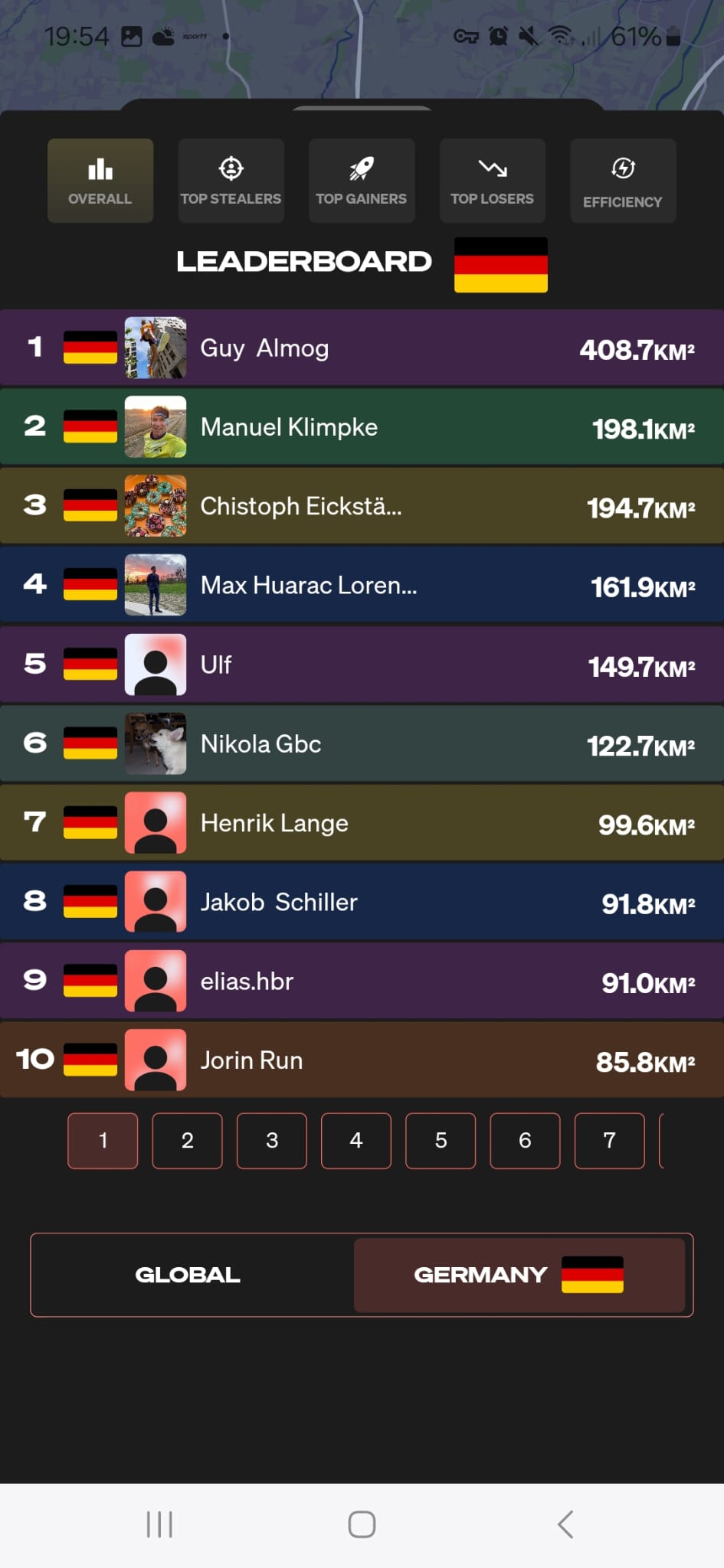The image size is (724, 1568).
Task: Go back using the system back button
Action: (565, 1524)
